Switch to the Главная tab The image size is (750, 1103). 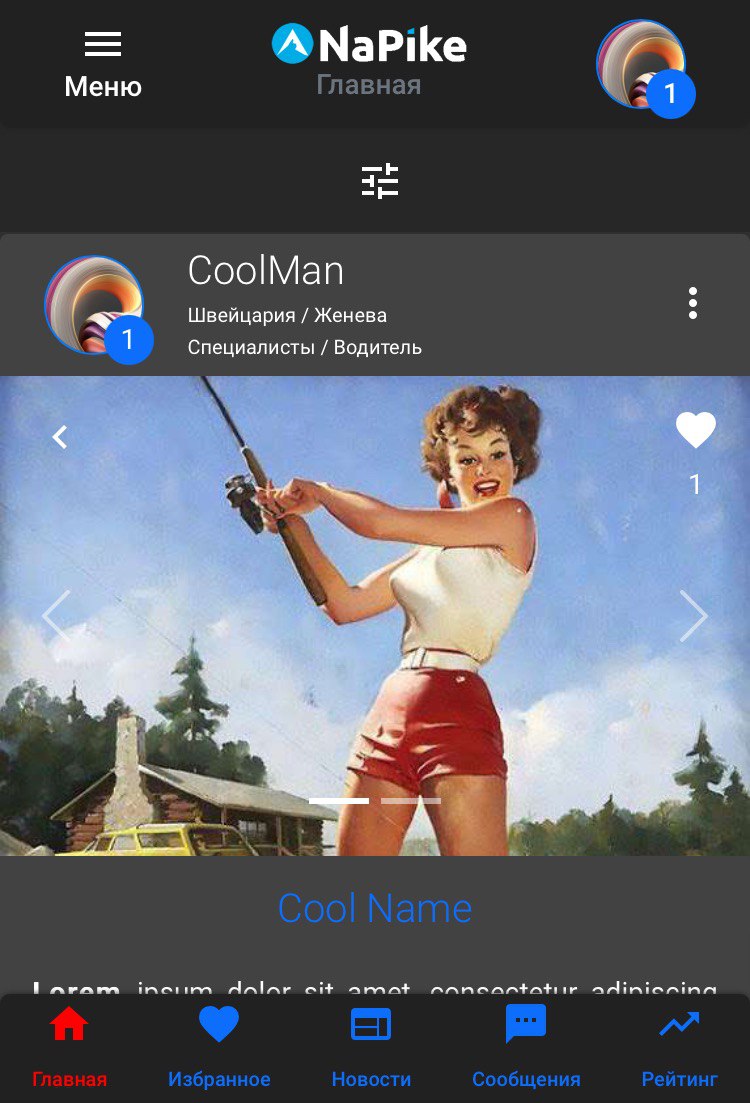[69, 1048]
